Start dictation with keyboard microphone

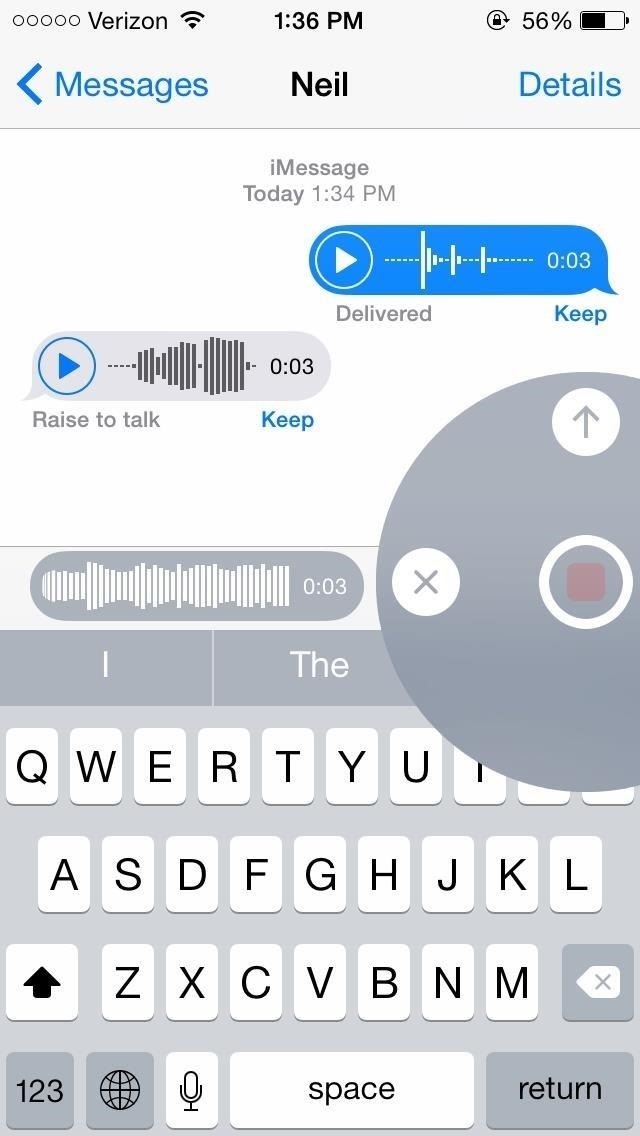pos(191,1089)
